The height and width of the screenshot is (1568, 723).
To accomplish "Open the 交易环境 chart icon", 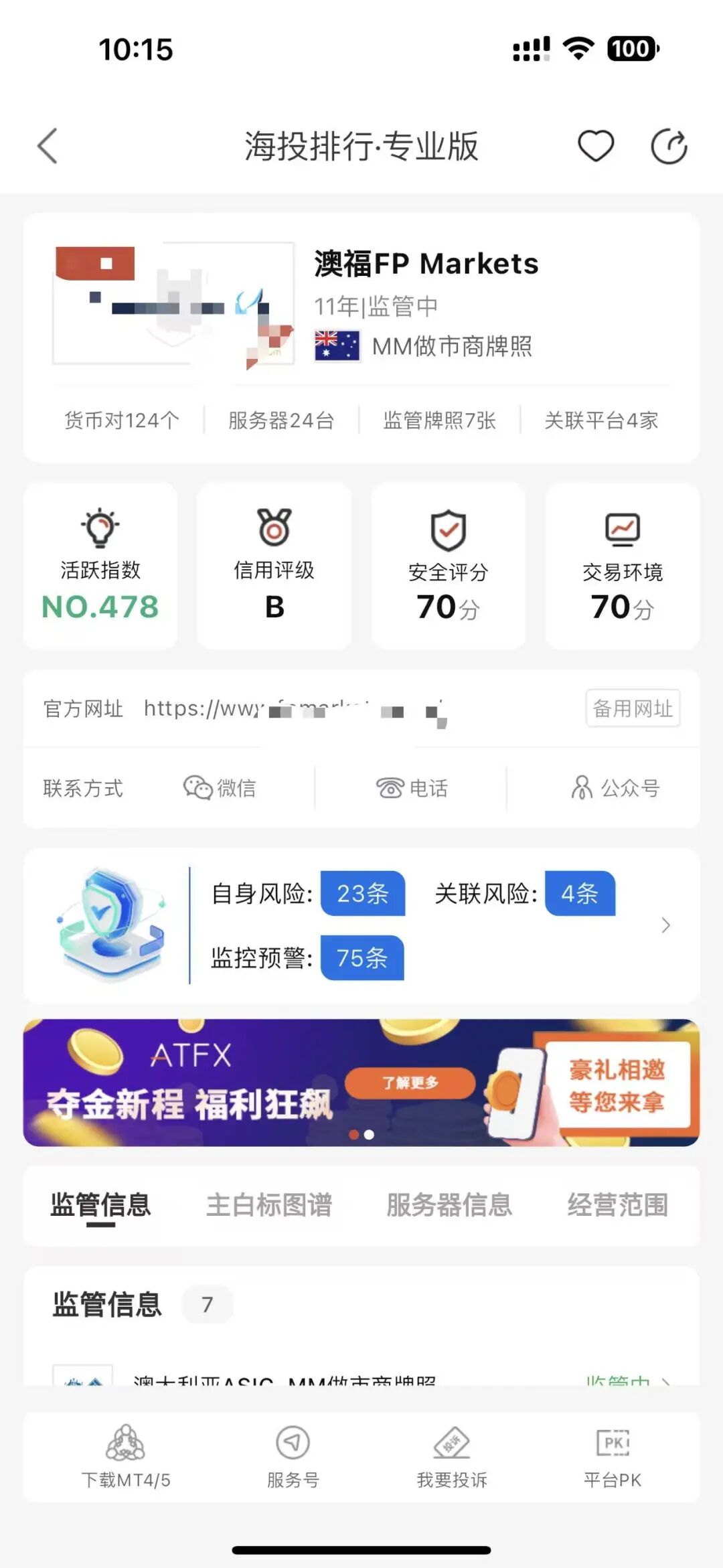I will [x=621, y=528].
